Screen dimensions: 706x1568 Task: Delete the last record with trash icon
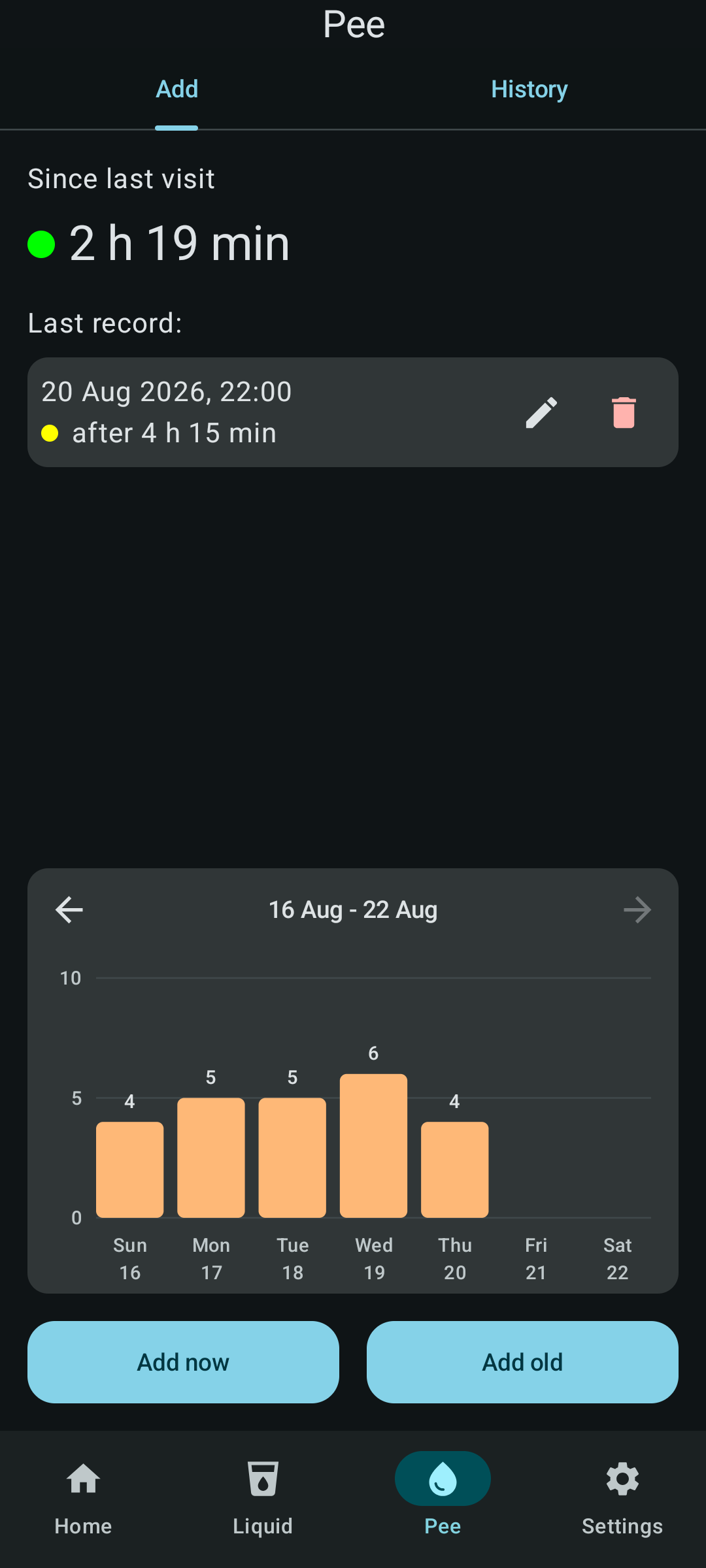(x=624, y=412)
